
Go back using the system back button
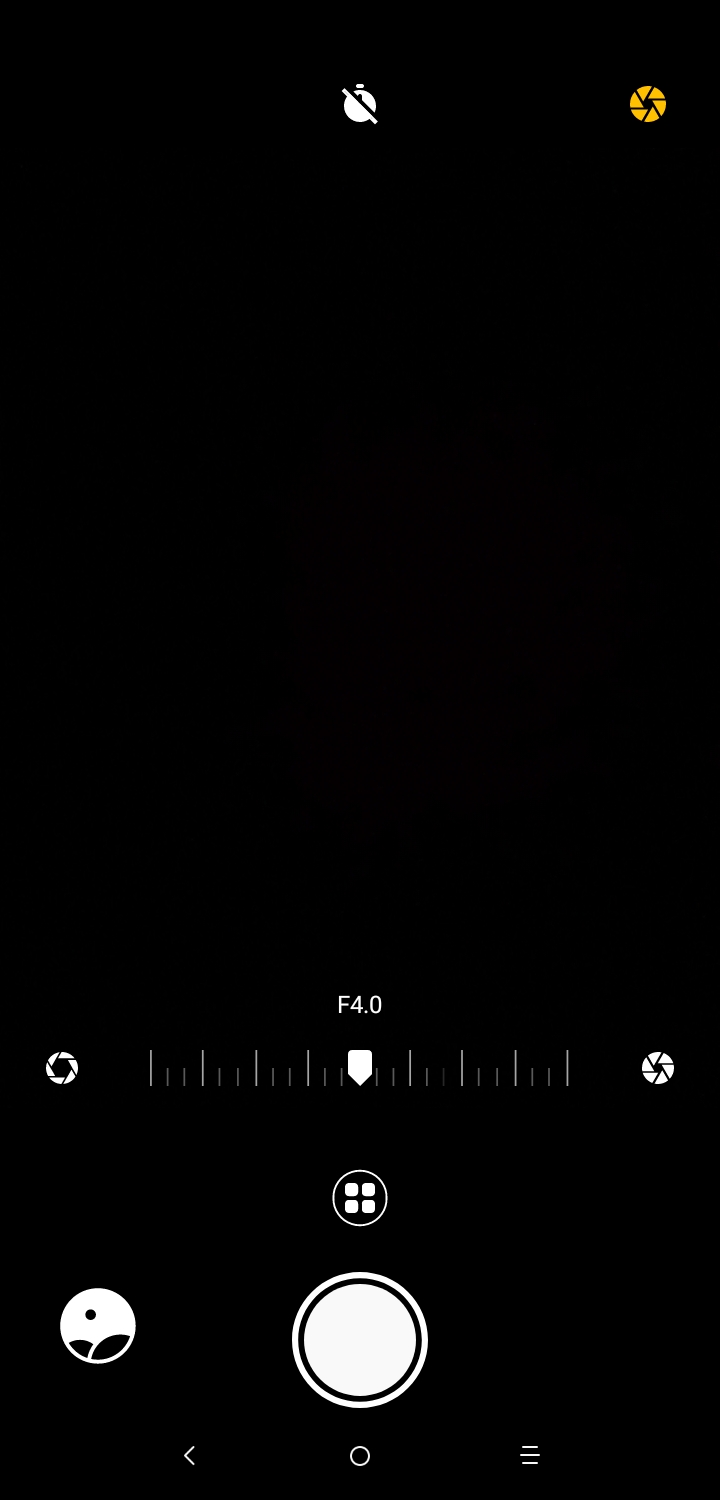click(190, 1456)
